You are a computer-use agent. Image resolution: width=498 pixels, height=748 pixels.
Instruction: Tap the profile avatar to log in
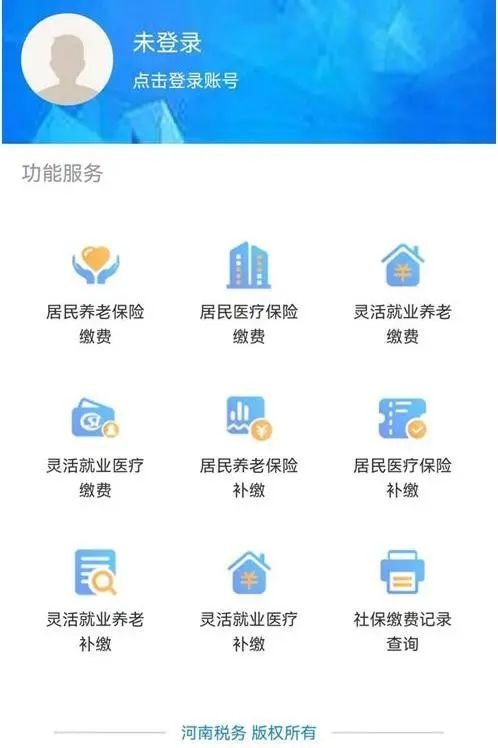point(67,60)
